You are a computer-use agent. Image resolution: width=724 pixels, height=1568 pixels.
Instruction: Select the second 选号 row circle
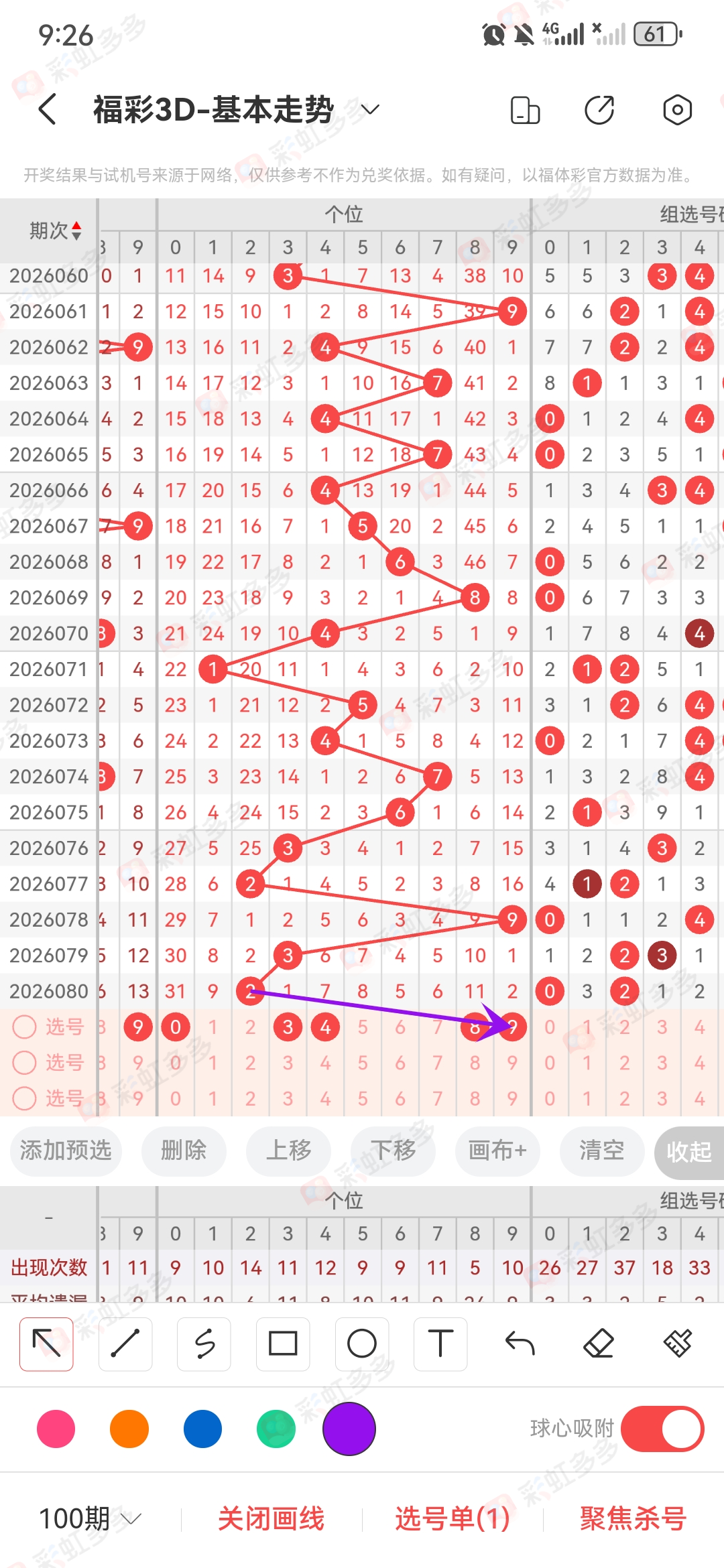[23, 1063]
